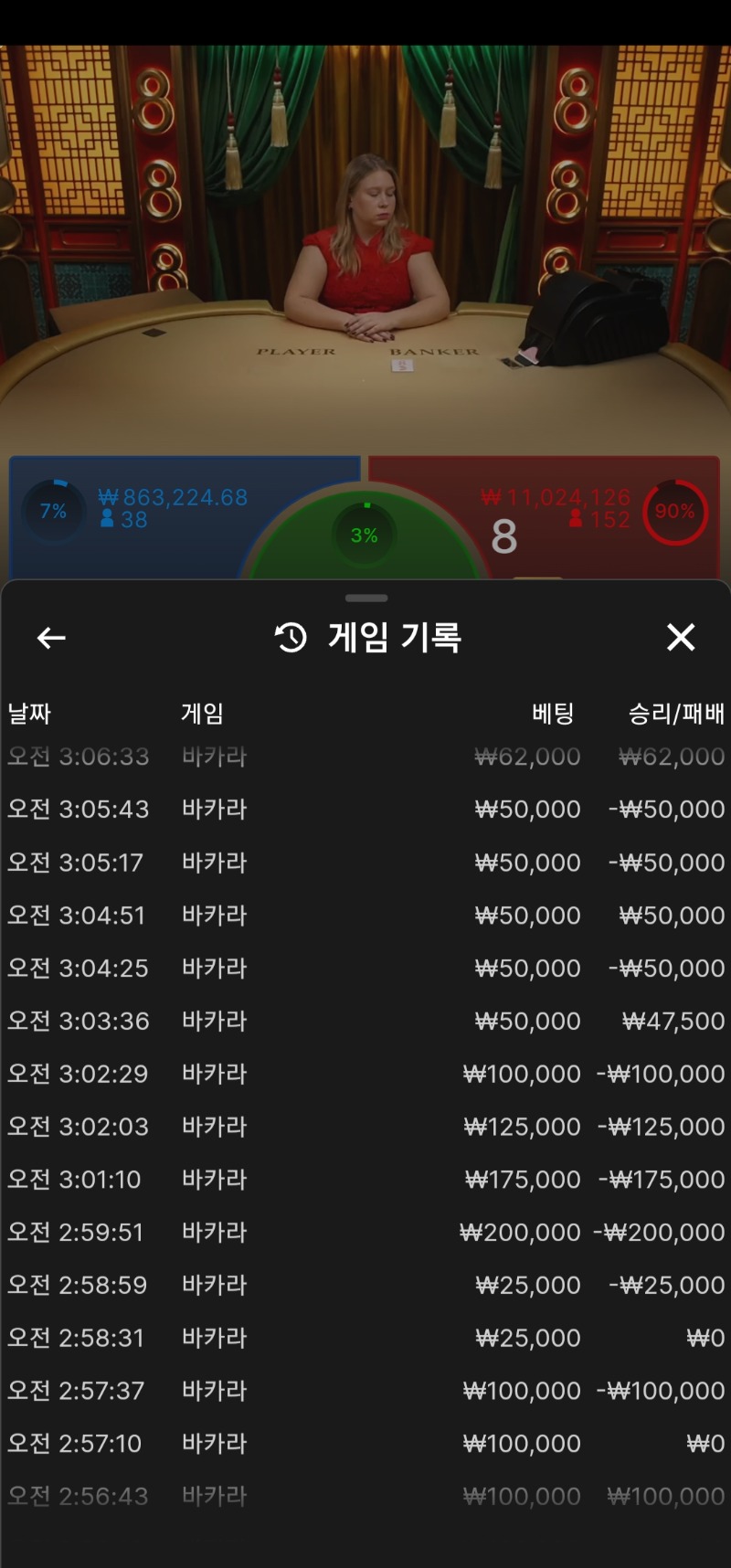View the 오전 2:58:59 game record

pos(365,1286)
